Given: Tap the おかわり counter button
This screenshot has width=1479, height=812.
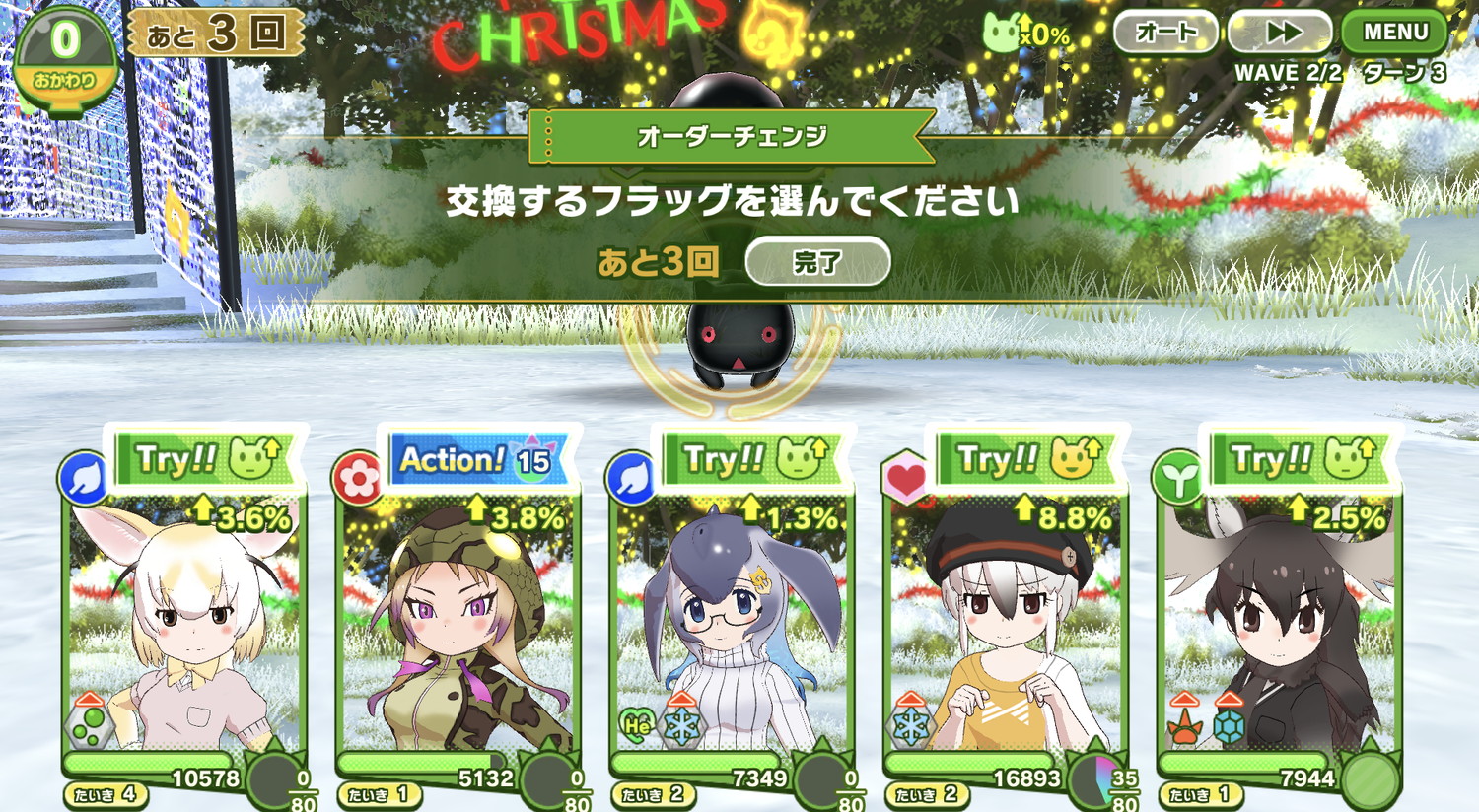Looking at the screenshot, I should 65,57.
